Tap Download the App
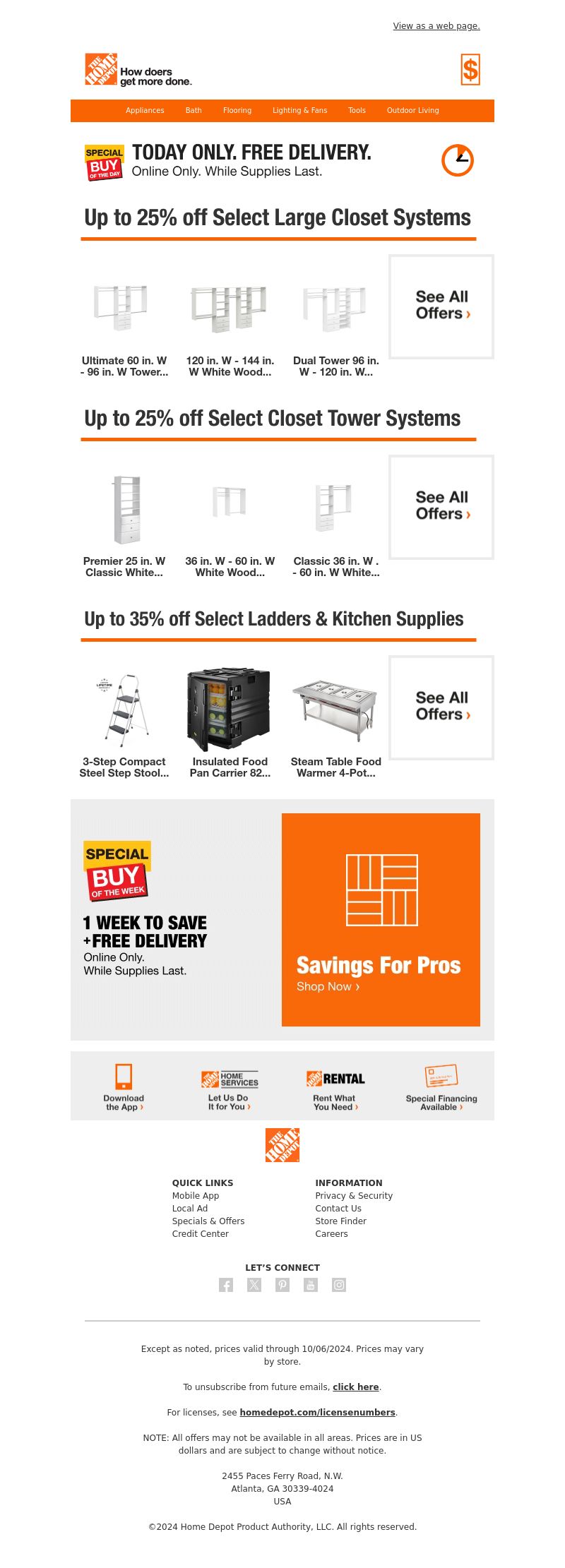 124,1101
